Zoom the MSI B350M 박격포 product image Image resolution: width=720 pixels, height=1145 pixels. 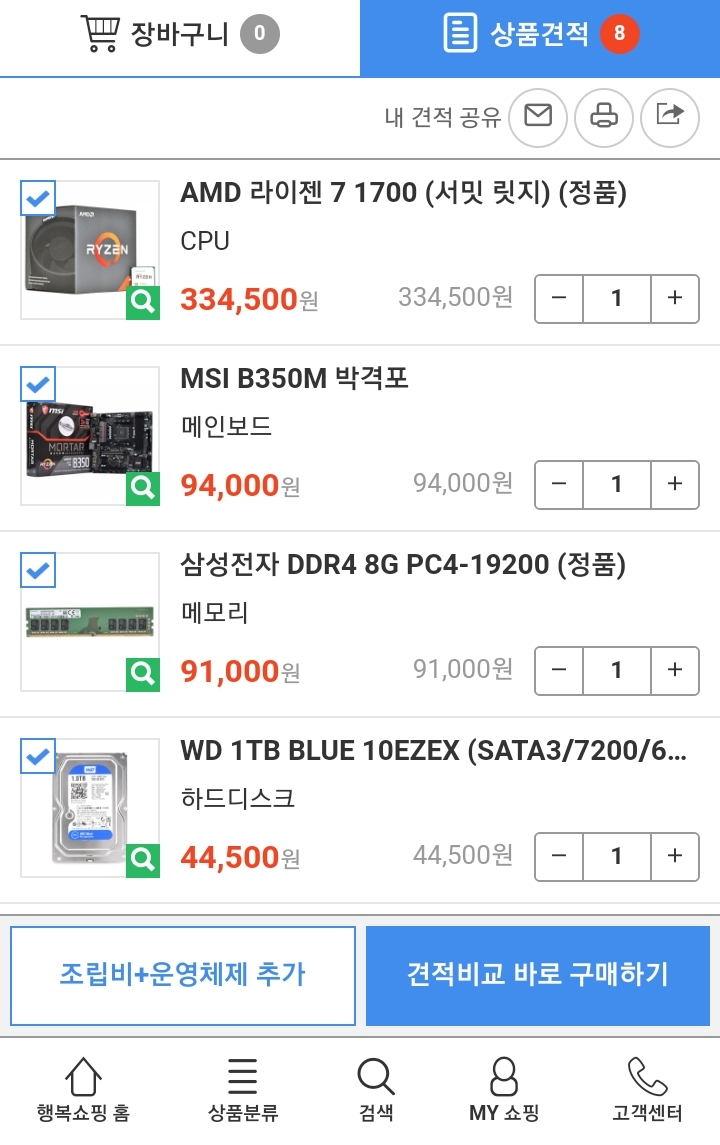[x=142, y=488]
